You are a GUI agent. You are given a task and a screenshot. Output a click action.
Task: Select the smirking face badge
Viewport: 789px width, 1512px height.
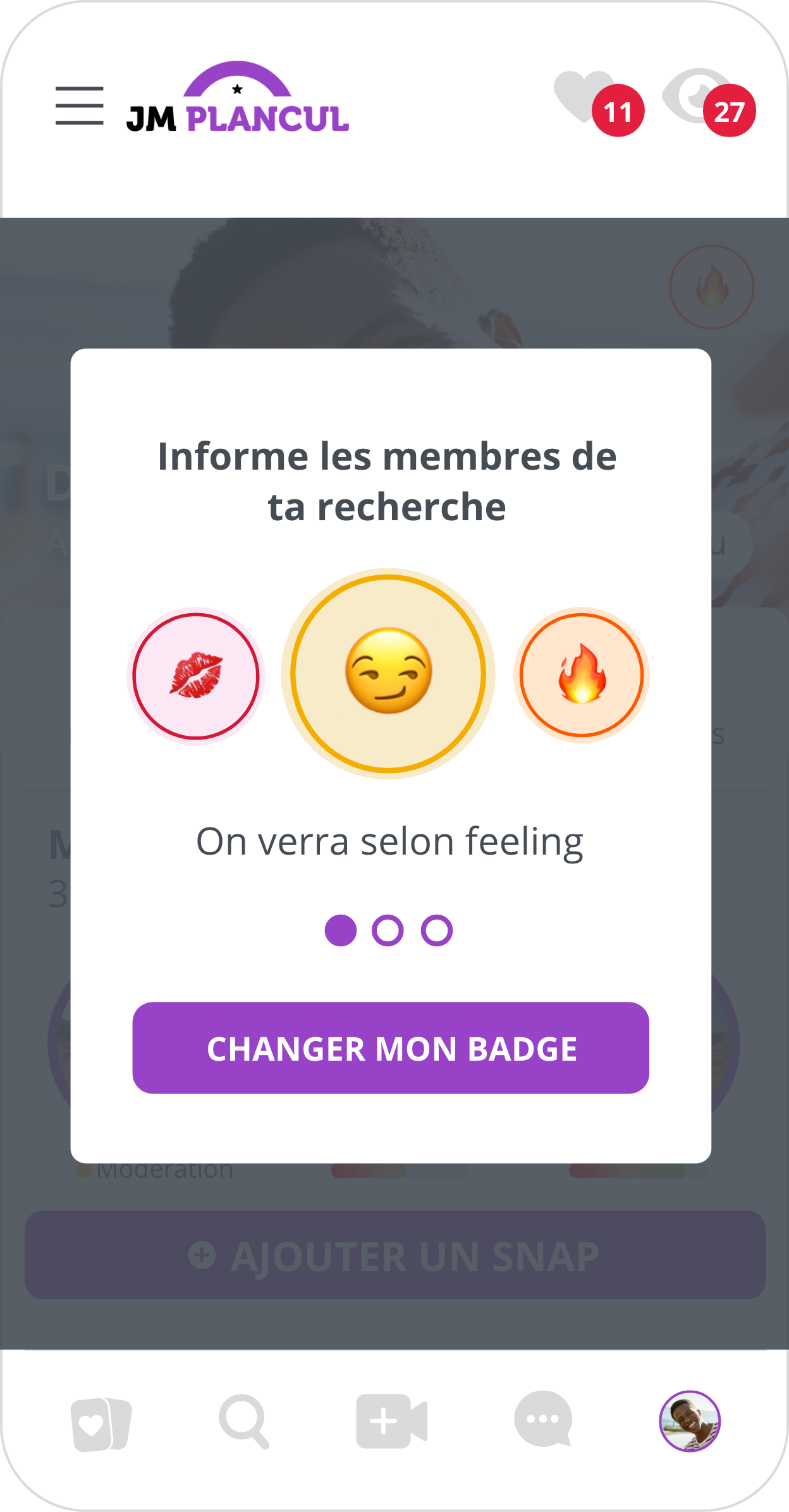[x=388, y=673]
